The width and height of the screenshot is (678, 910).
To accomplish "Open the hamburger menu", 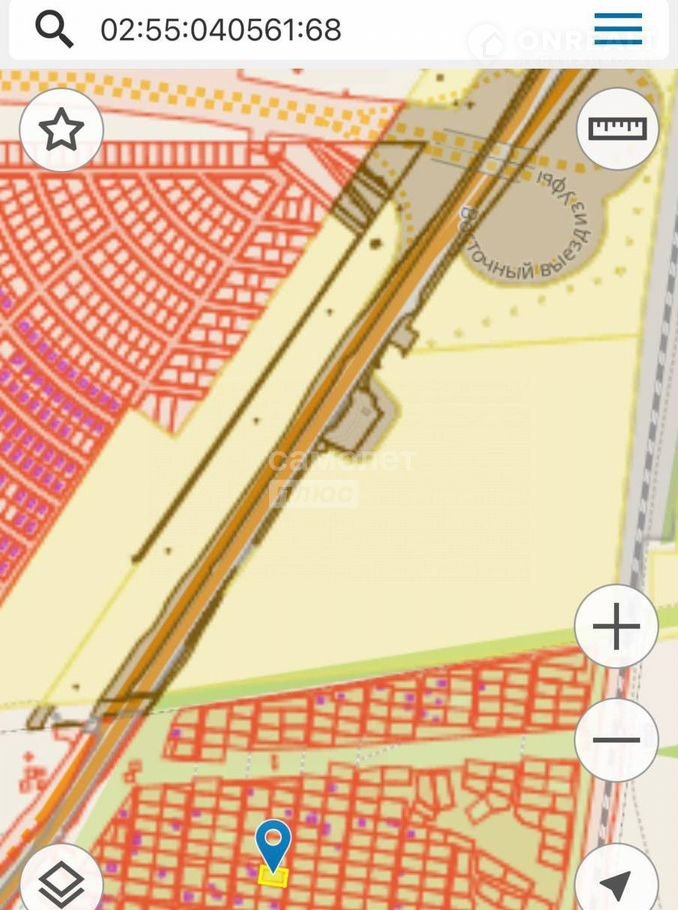I will 618,29.
